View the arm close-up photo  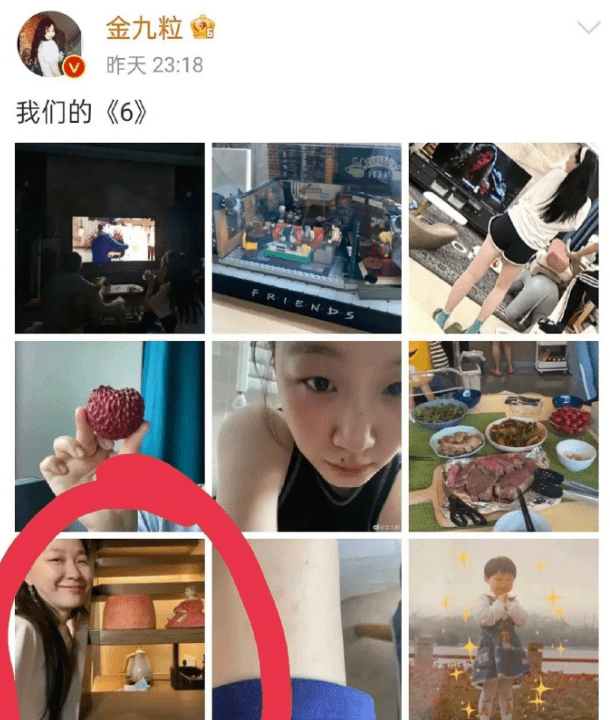pyautogui.click(x=306, y=630)
